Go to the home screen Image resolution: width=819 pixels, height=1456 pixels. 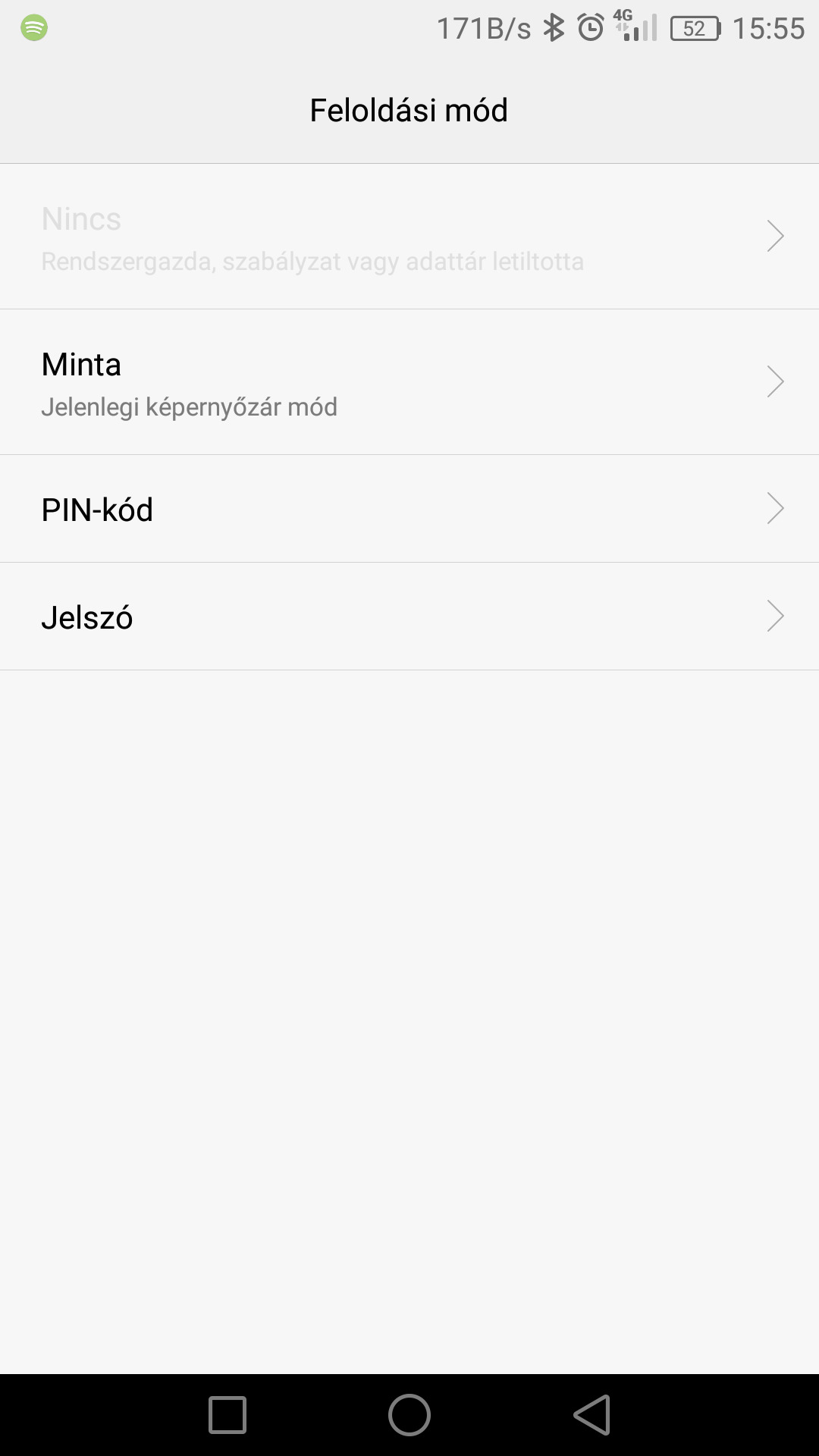(409, 1415)
